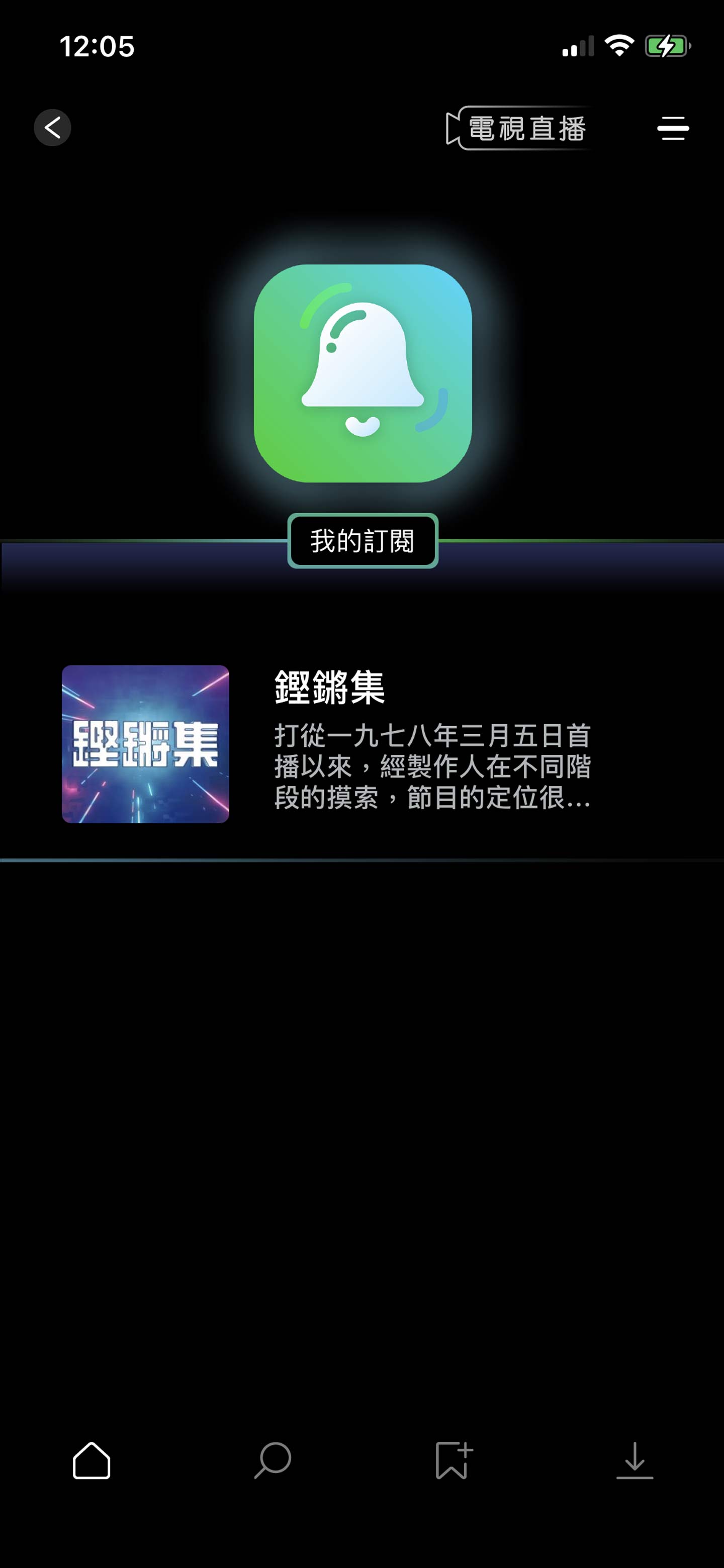The width and height of the screenshot is (724, 1568).
Task: Go to the home tab
Action: point(92,1460)
